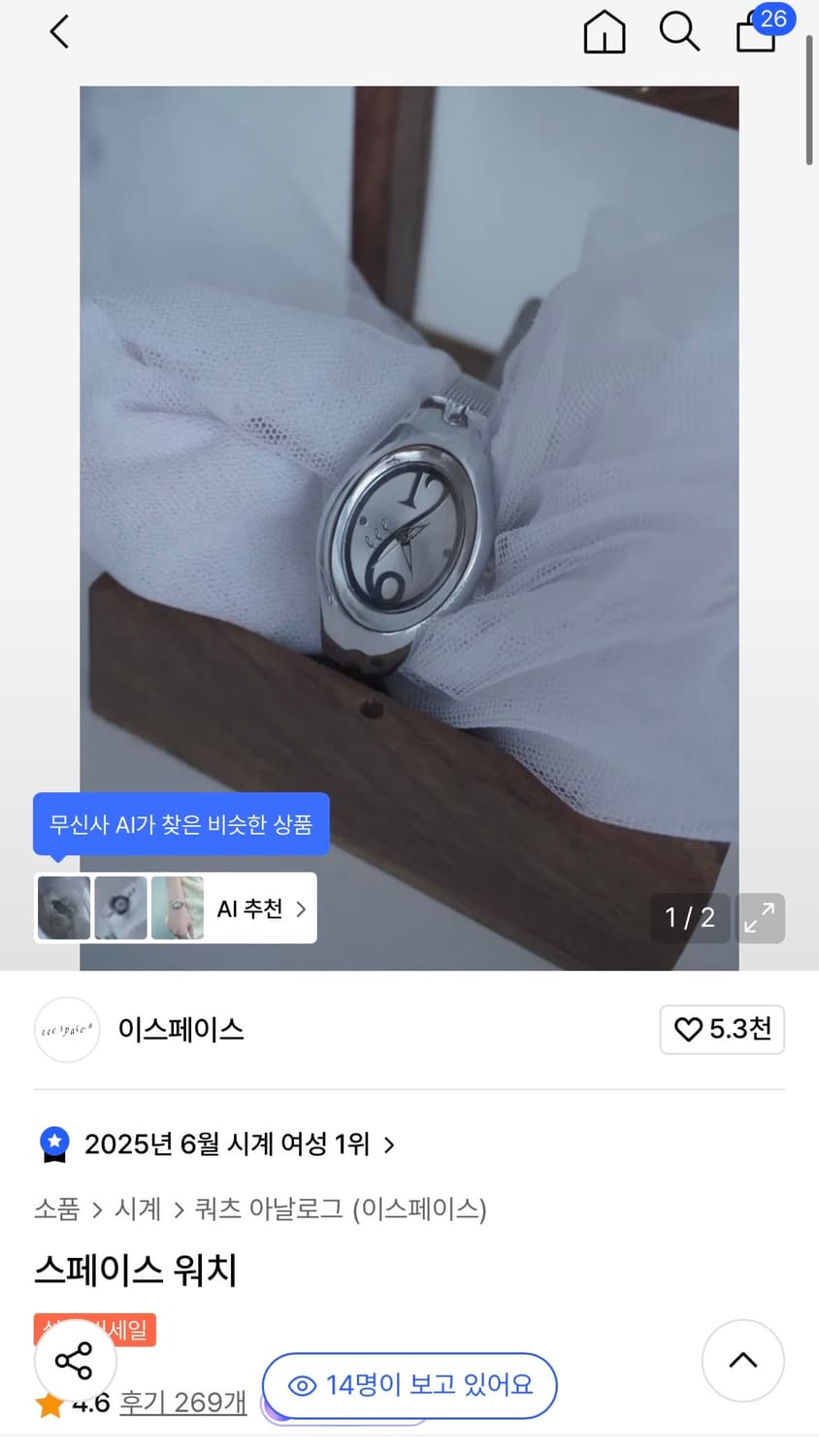Open the Musinsa home screen via home icon

click(604, 32)
